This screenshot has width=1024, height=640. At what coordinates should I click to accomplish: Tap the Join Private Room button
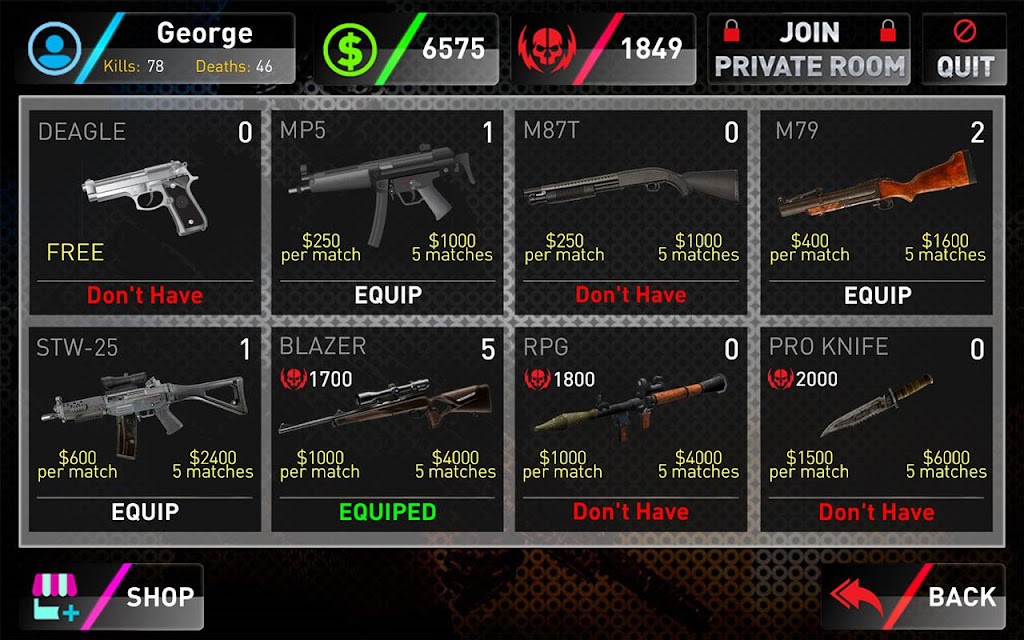(809, 49)
